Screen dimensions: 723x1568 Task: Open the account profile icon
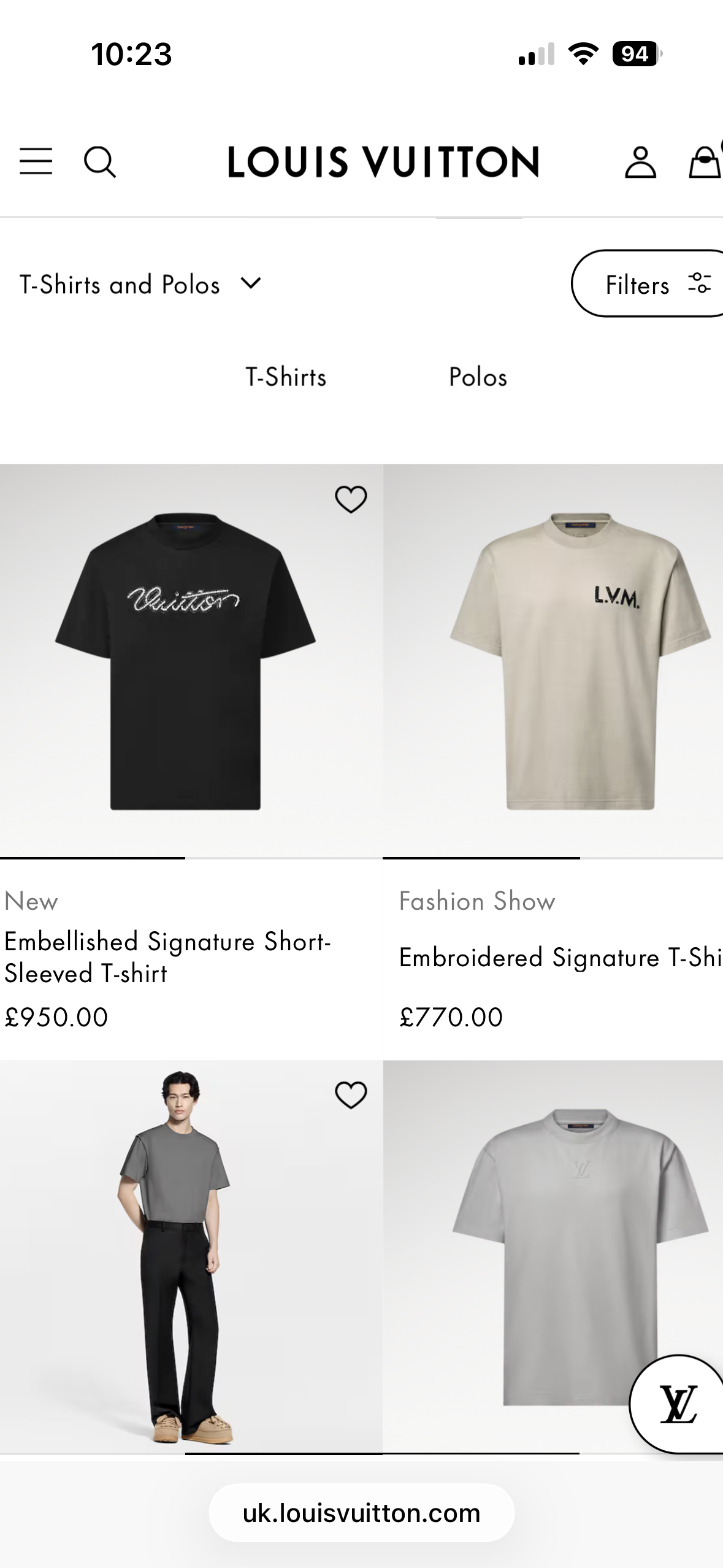click(x=640, y=162)
